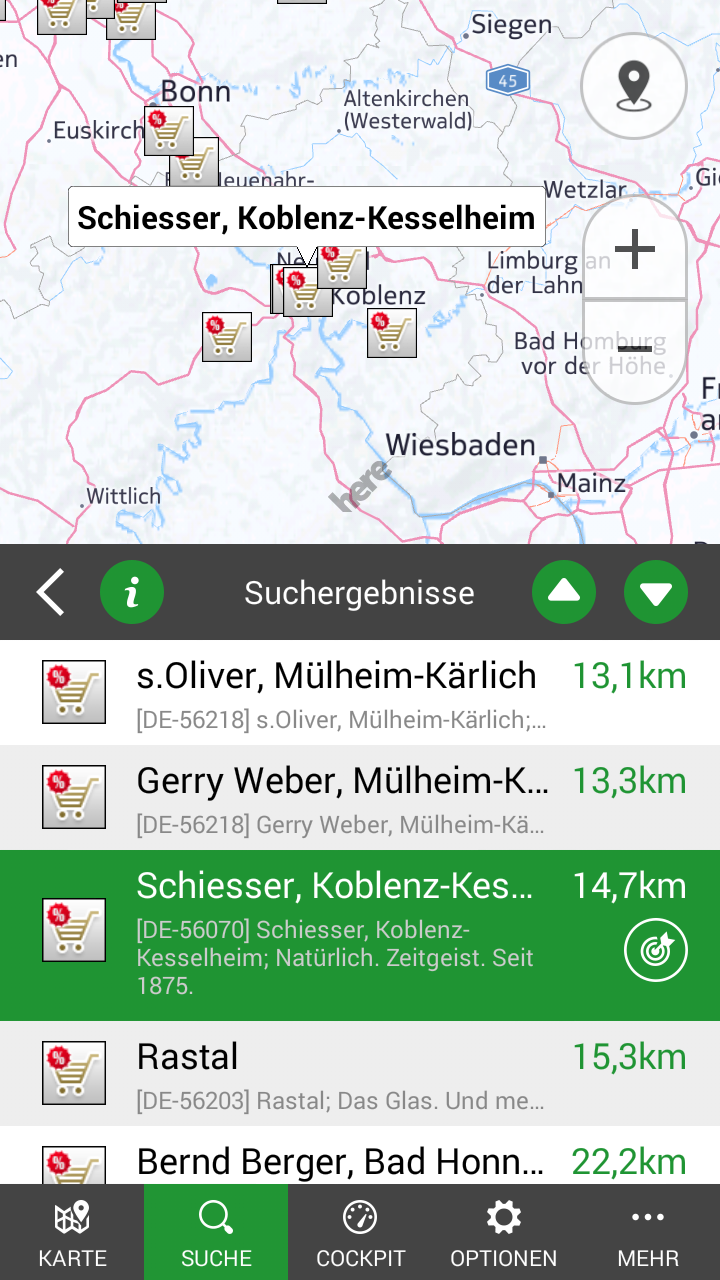Open the Optionen tab
This screenshot has width=720, height=1280.
(x=503, y=1234)
